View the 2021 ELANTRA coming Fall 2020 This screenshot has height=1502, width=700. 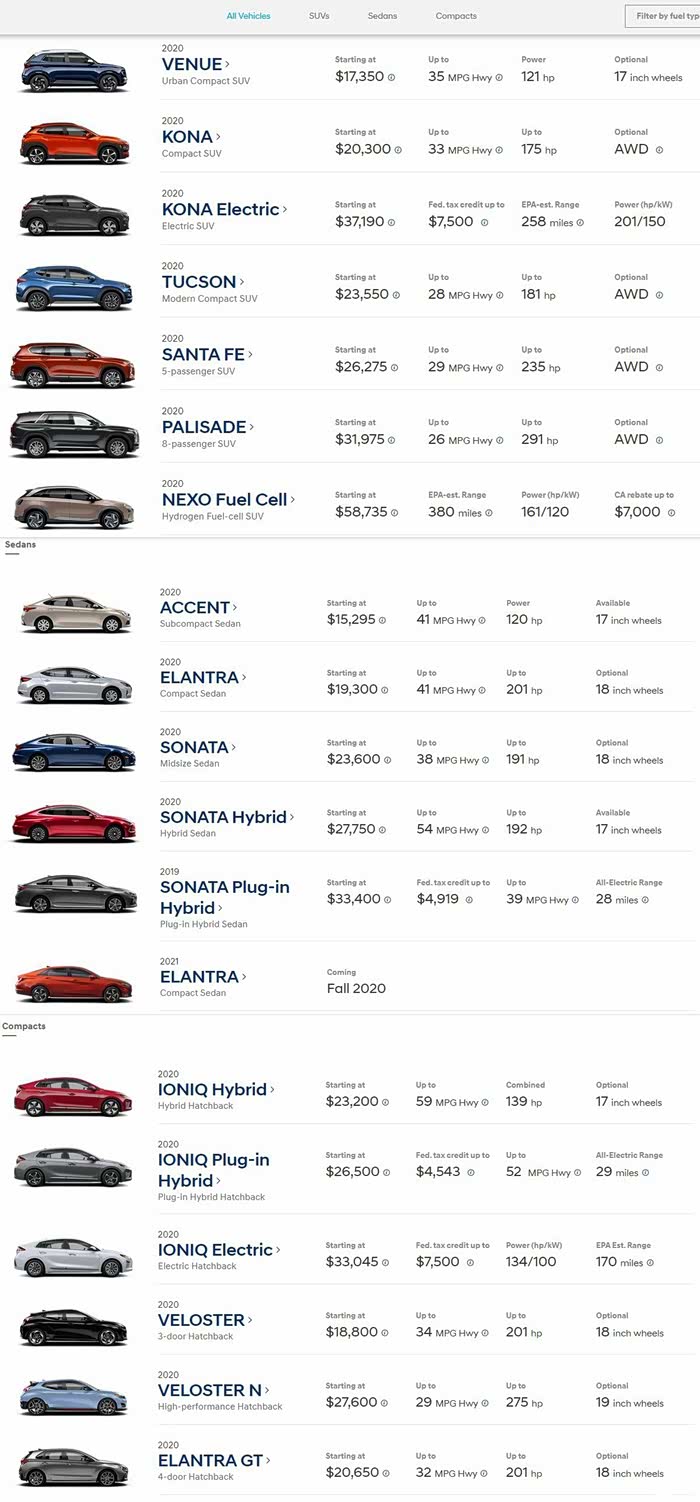203,976
